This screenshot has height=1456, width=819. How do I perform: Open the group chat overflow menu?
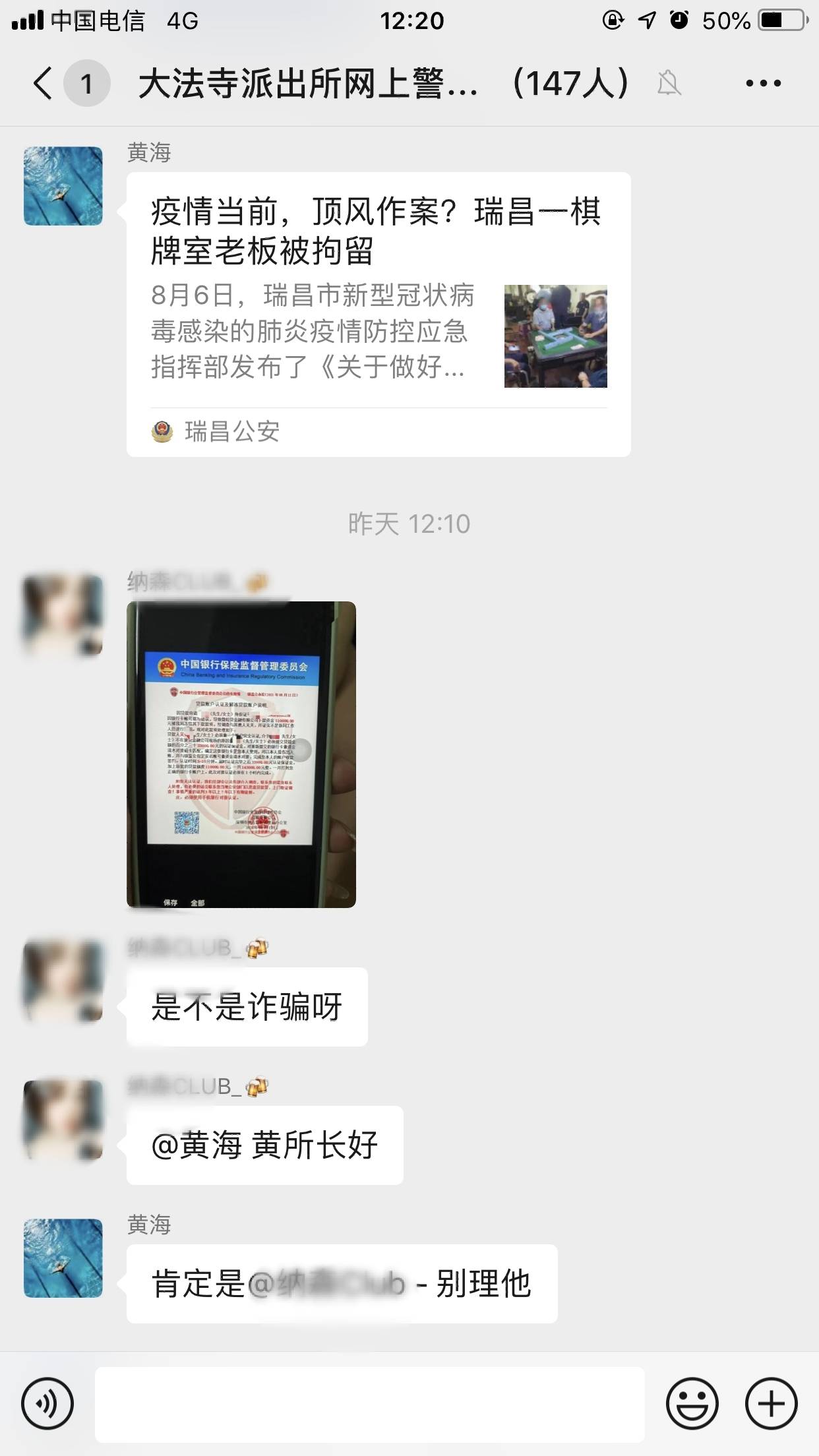click(x=763, y=84)
